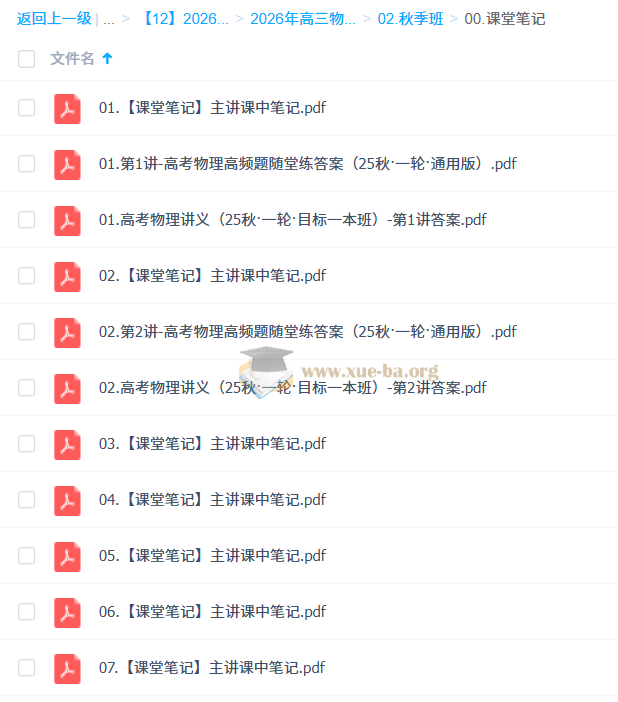Viewport: 618px width, 702px height.
Task: Select checkbox for 05.【课堂笔记】主讲课中笔记.pdf
Action: pos(26,556)
